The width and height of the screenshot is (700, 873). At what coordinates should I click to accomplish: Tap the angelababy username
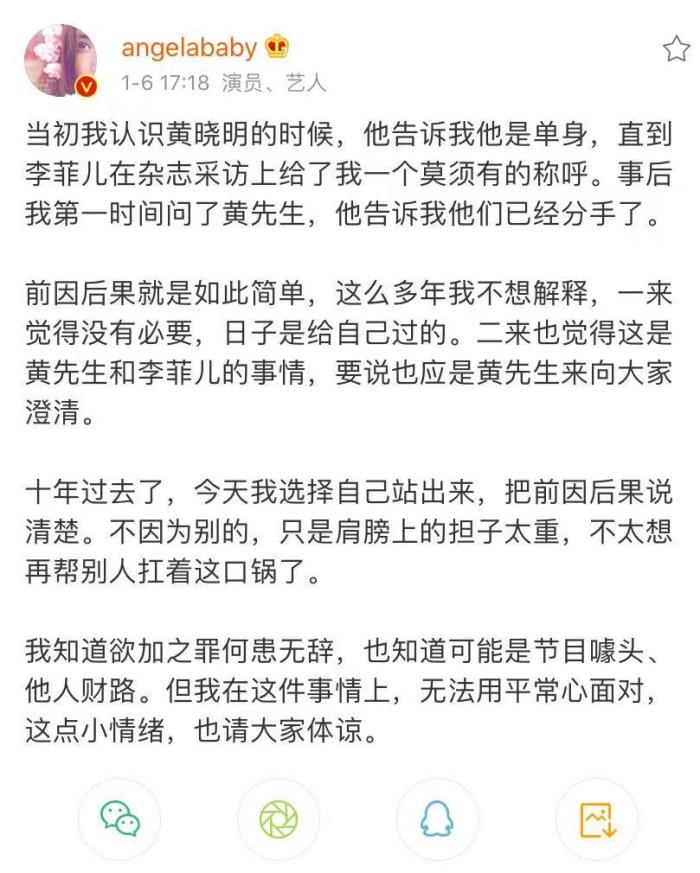point(188,47)
